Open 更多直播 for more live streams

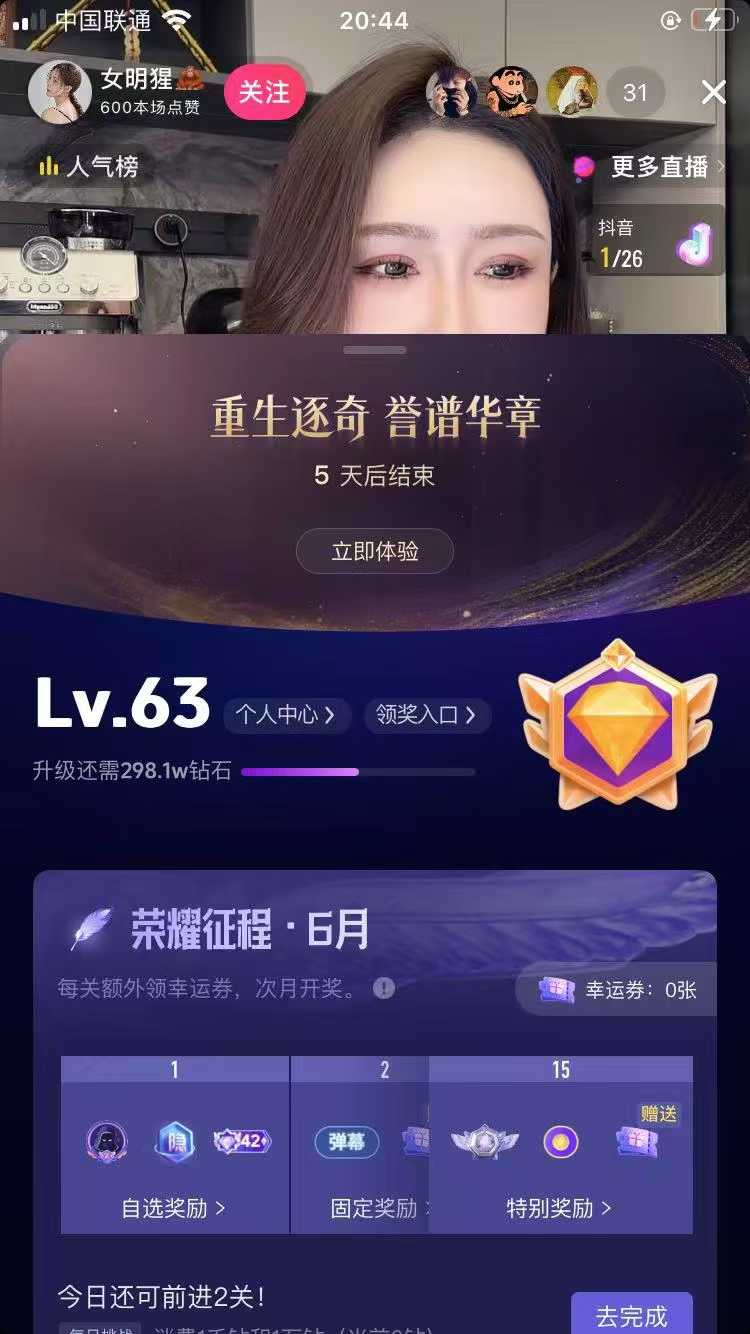650,167
